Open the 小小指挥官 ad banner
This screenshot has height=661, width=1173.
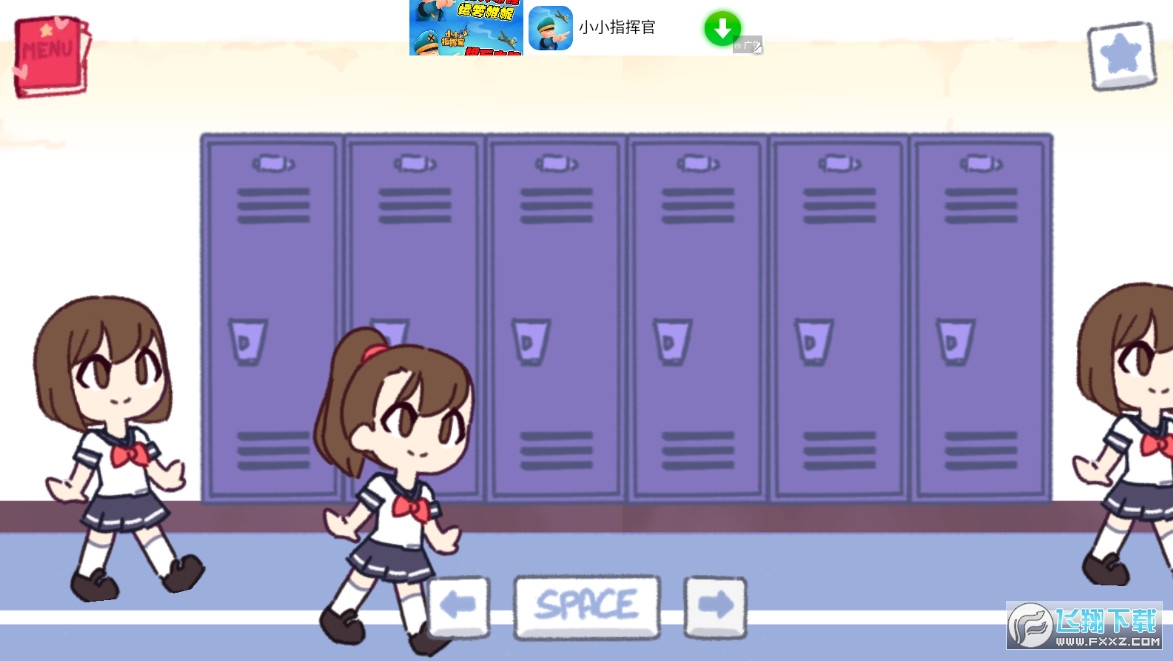[616, 28]
